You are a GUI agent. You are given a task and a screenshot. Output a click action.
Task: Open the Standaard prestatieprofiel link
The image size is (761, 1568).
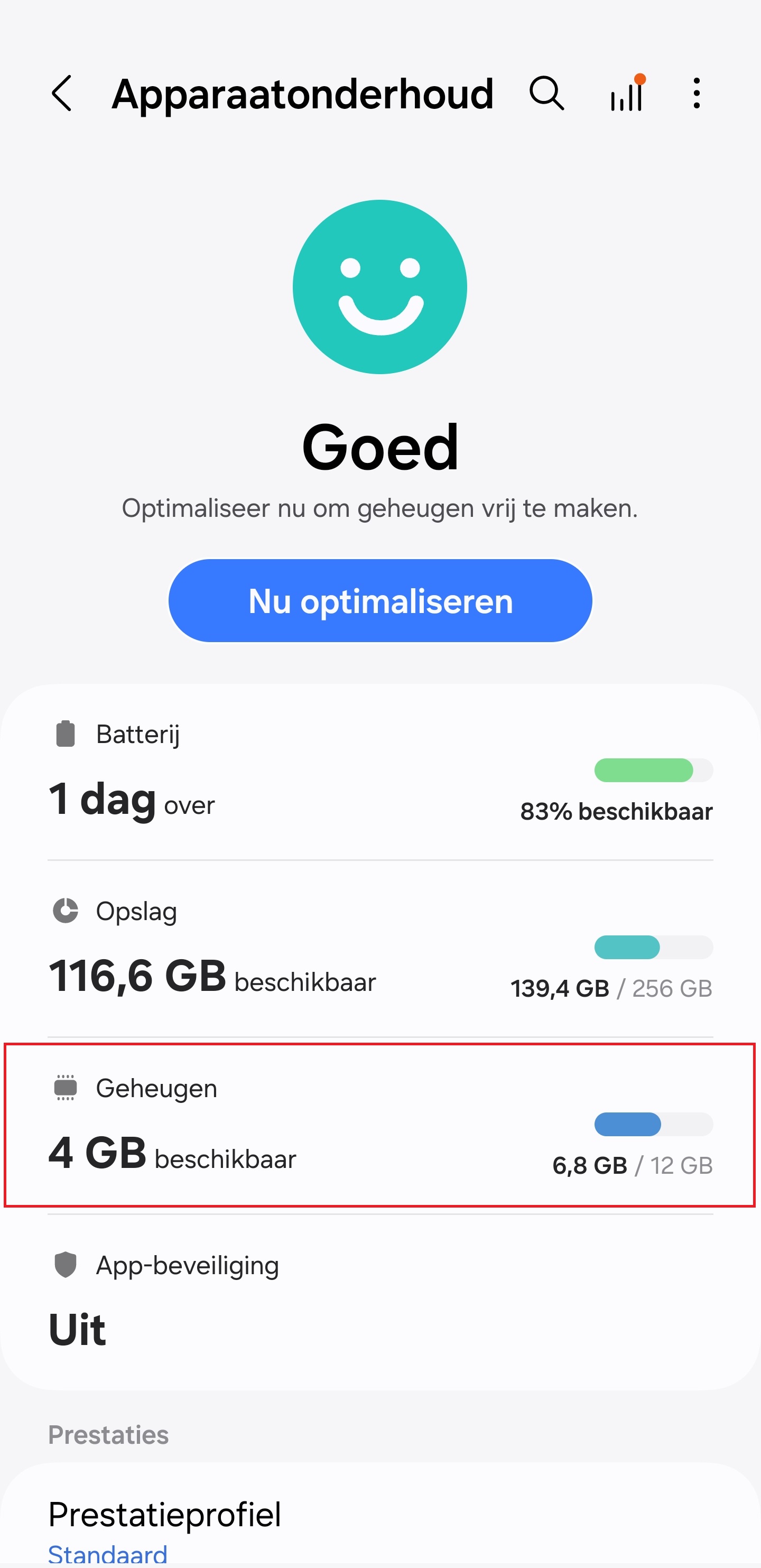click(x=107, y=1552)
